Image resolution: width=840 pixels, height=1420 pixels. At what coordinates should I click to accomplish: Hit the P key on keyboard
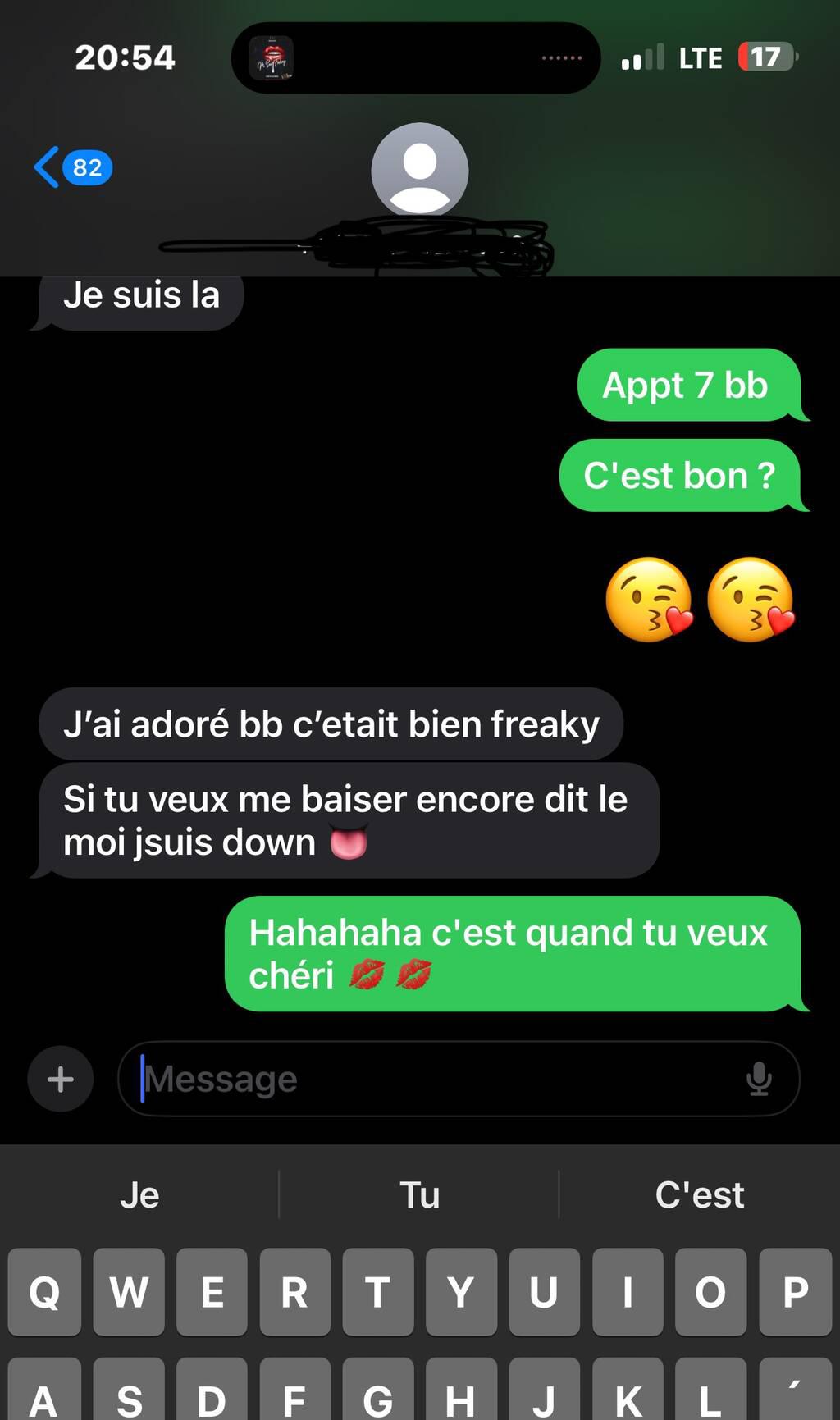click(x=794, y=1292)
